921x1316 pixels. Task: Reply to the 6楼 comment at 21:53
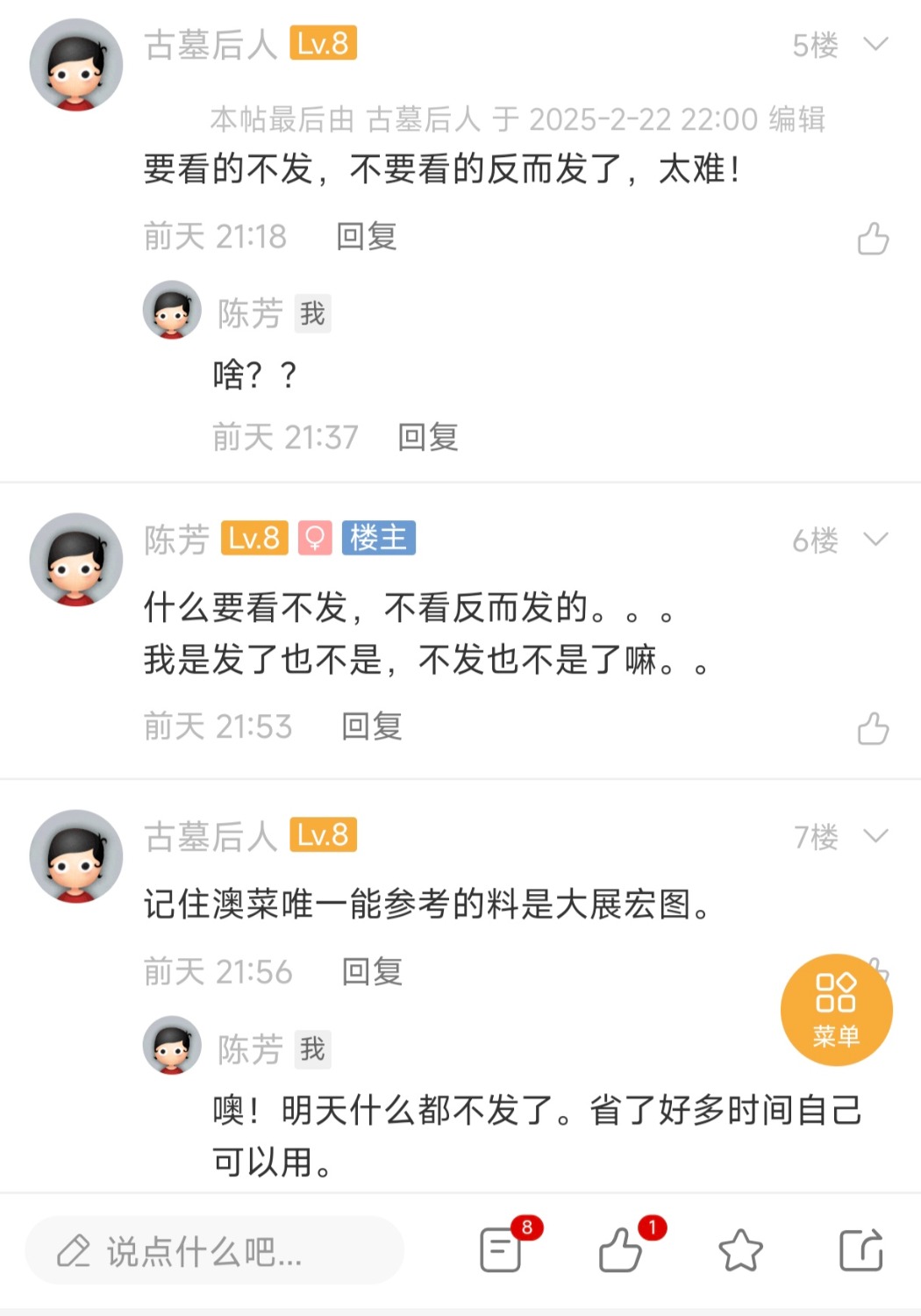pos(372,726)
